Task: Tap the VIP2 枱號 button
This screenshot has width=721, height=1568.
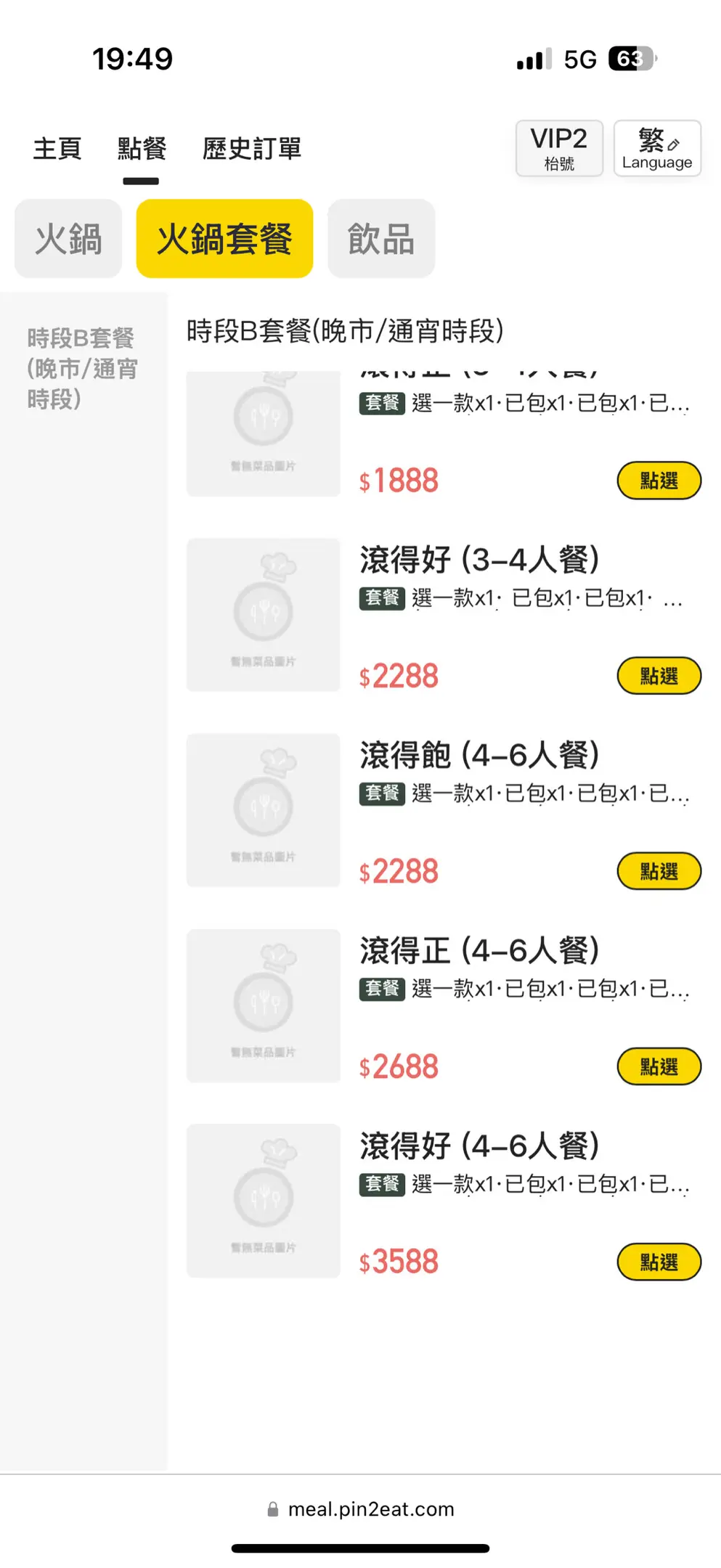Action: [x=559, y=148]
